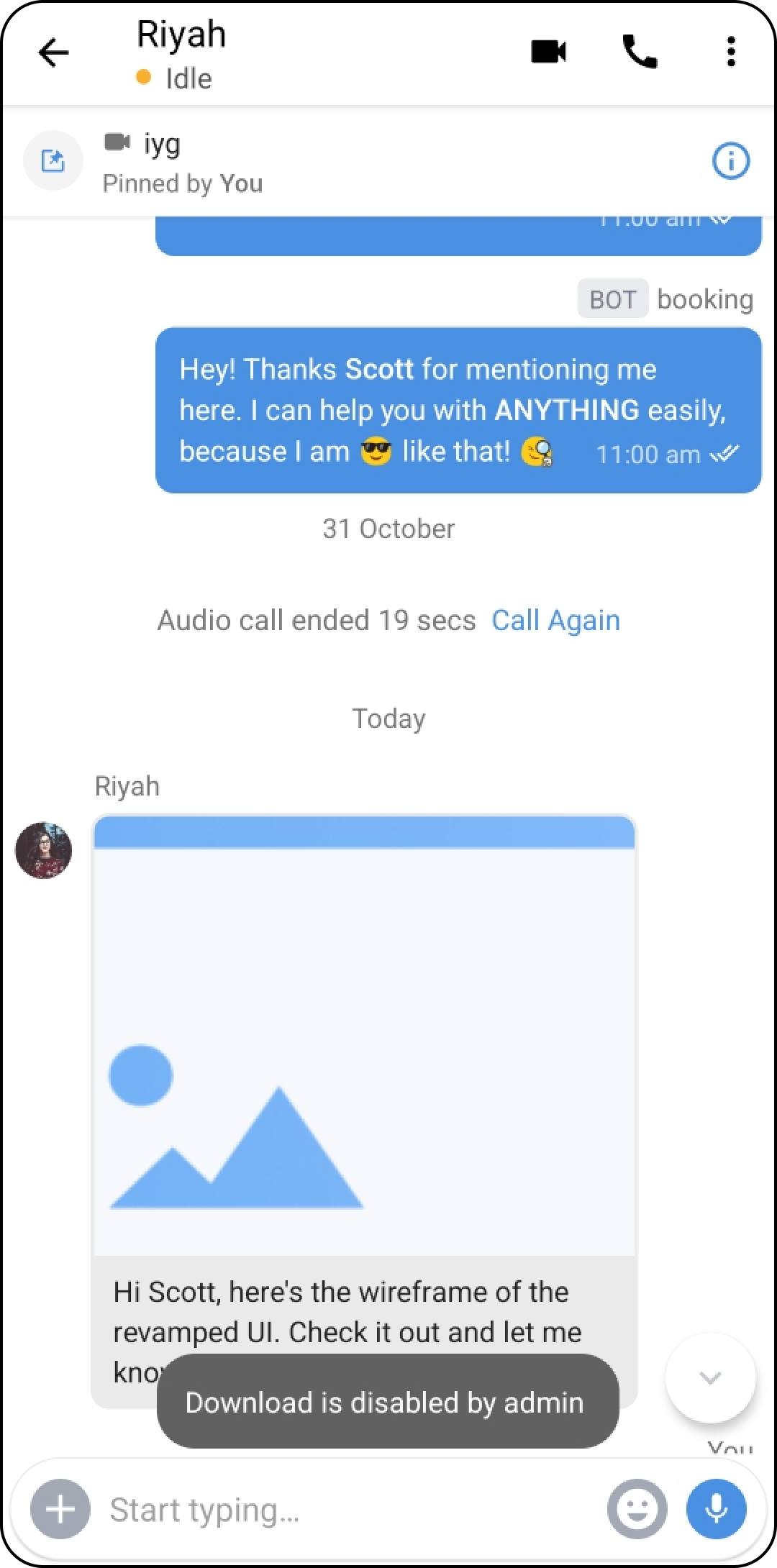The height and width of the screenshot is (1568, 777).
Task: Go back from Riyah's chat
Action: pyautogui.click(x=53, y=53)
